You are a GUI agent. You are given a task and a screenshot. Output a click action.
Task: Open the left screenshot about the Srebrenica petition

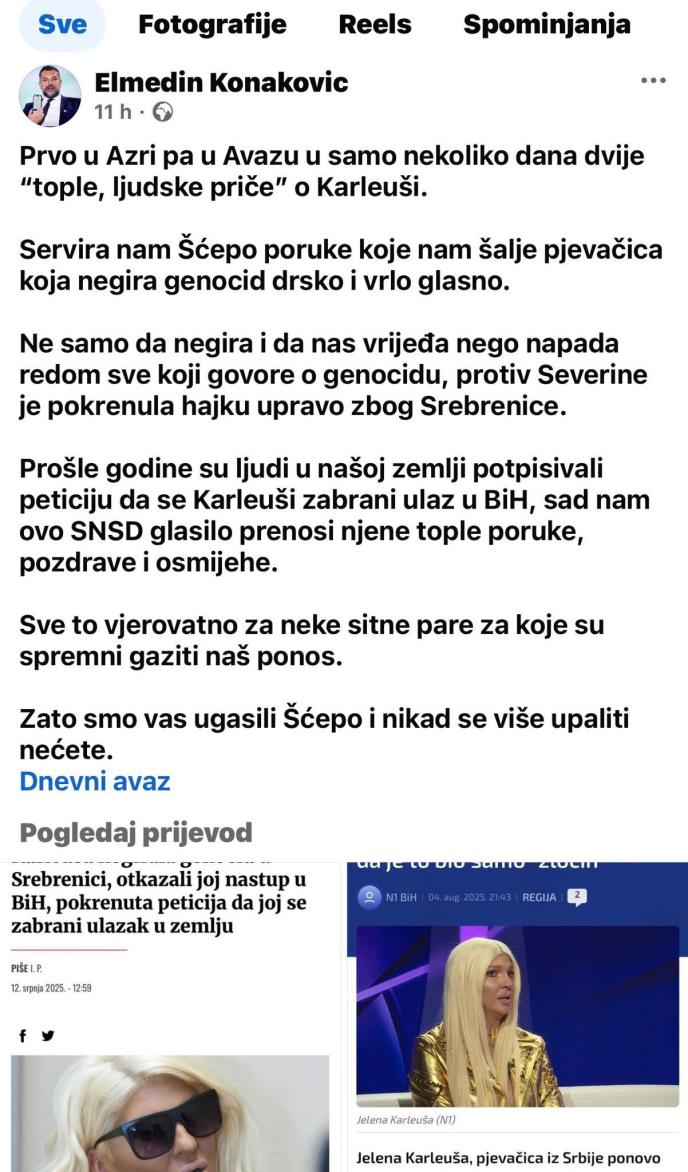170,1015
